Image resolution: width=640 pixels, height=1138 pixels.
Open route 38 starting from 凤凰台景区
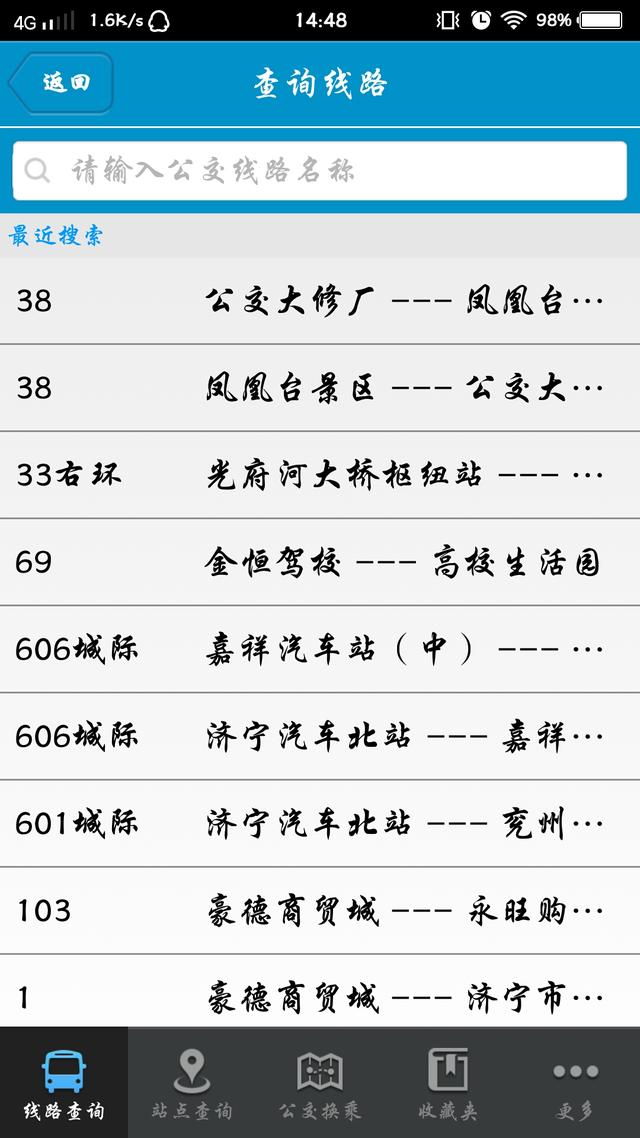click(x=320, y=387)
